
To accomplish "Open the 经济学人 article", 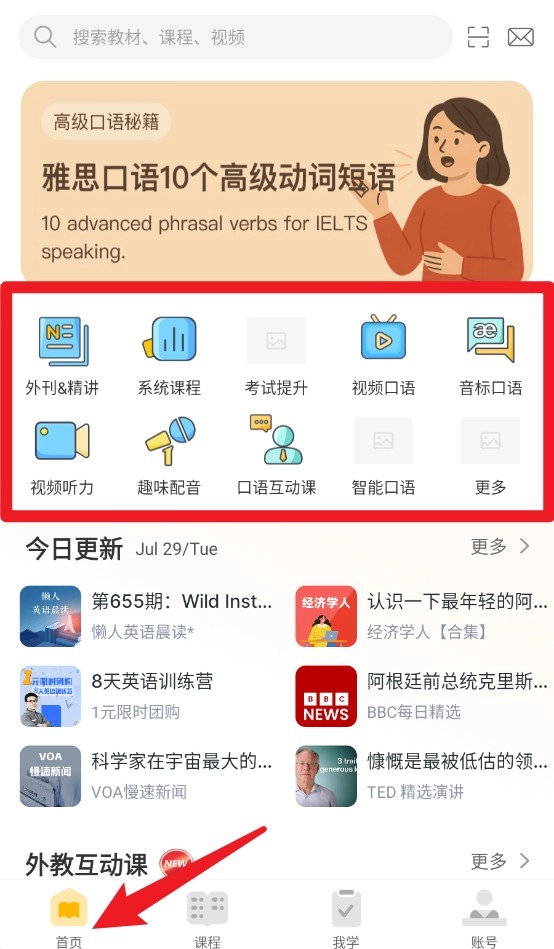I will tap(422, 616).
